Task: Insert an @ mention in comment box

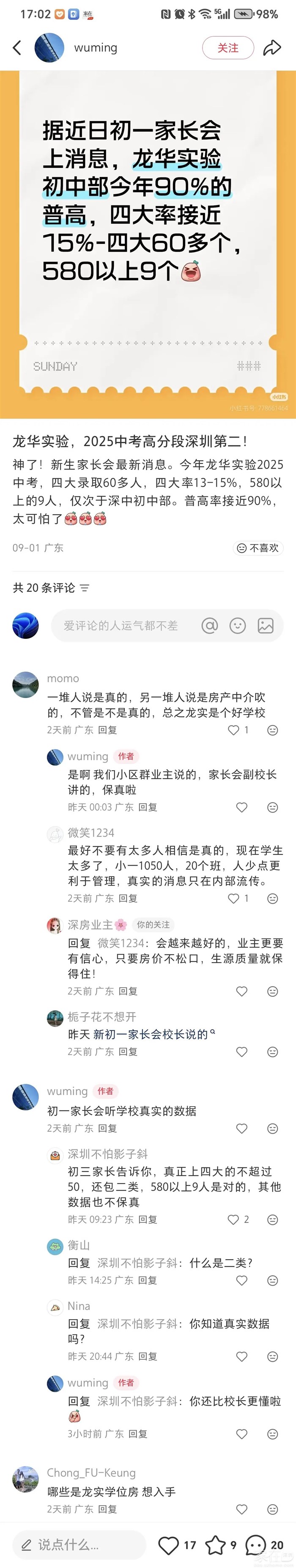Action: 209,625
